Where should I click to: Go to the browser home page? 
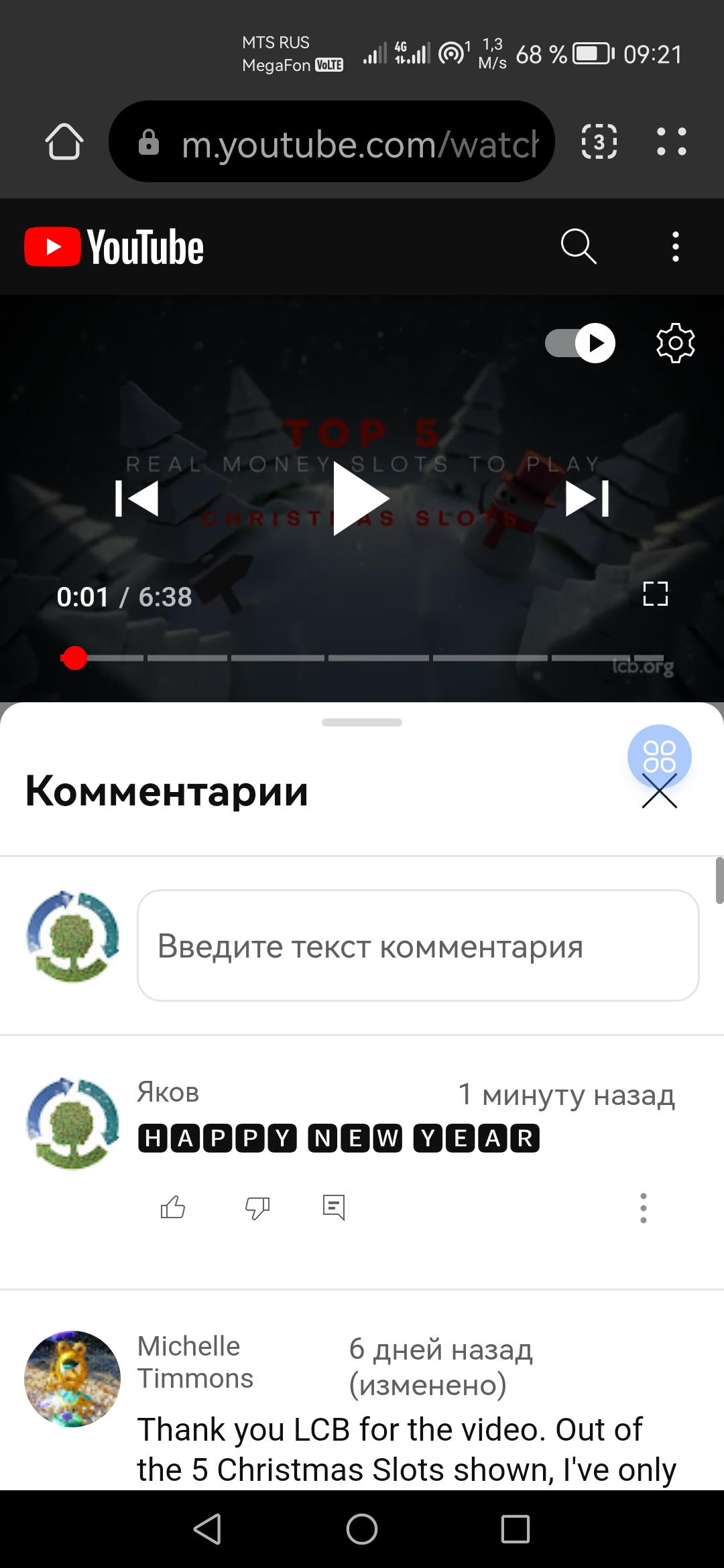[x=64, y=142]
